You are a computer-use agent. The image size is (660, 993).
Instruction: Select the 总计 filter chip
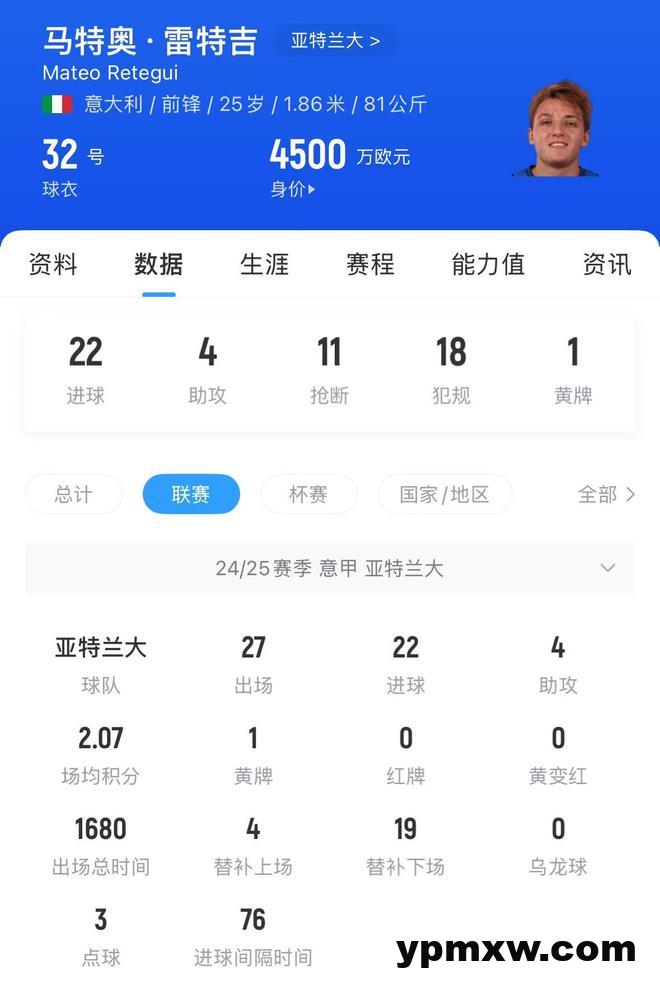(74, 494)
